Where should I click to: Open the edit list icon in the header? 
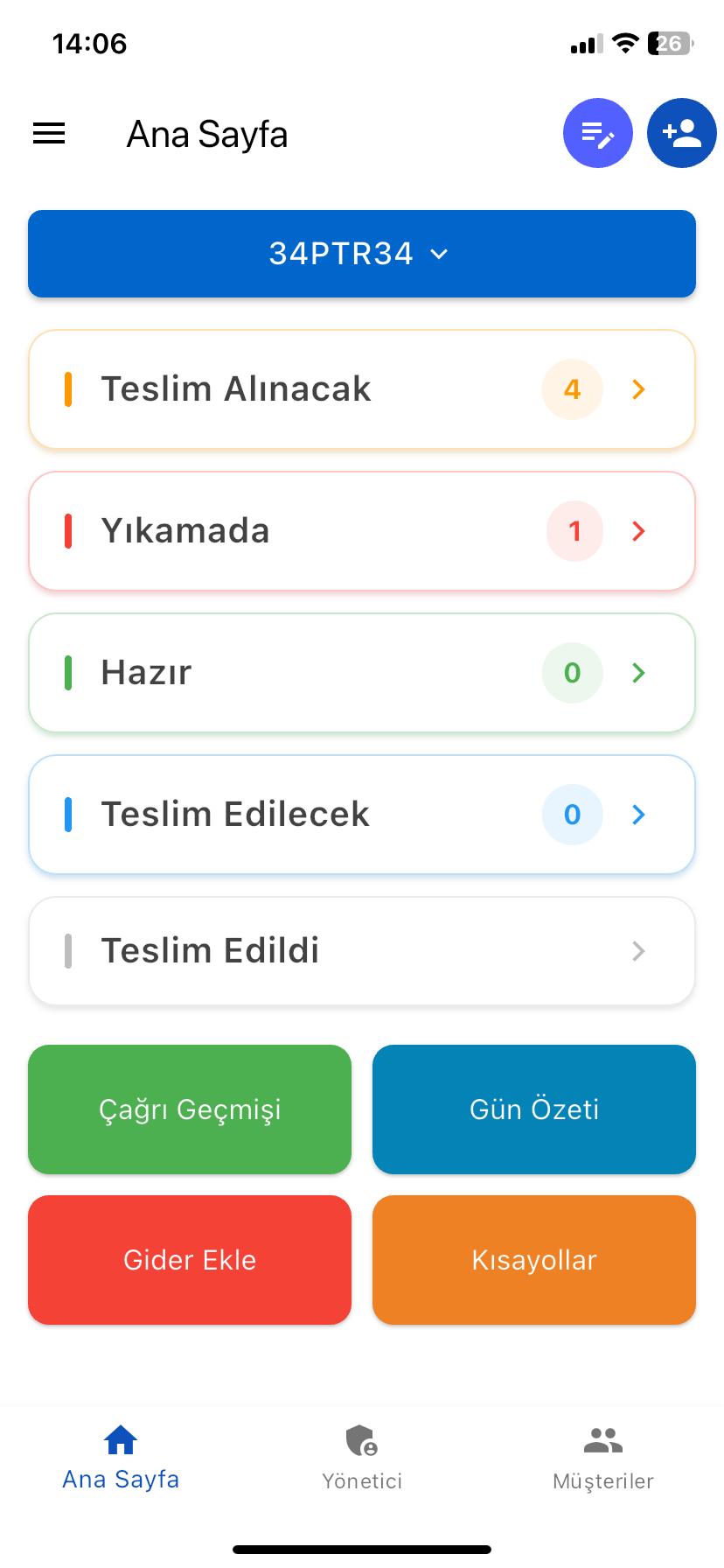click(x=597, y=133)
